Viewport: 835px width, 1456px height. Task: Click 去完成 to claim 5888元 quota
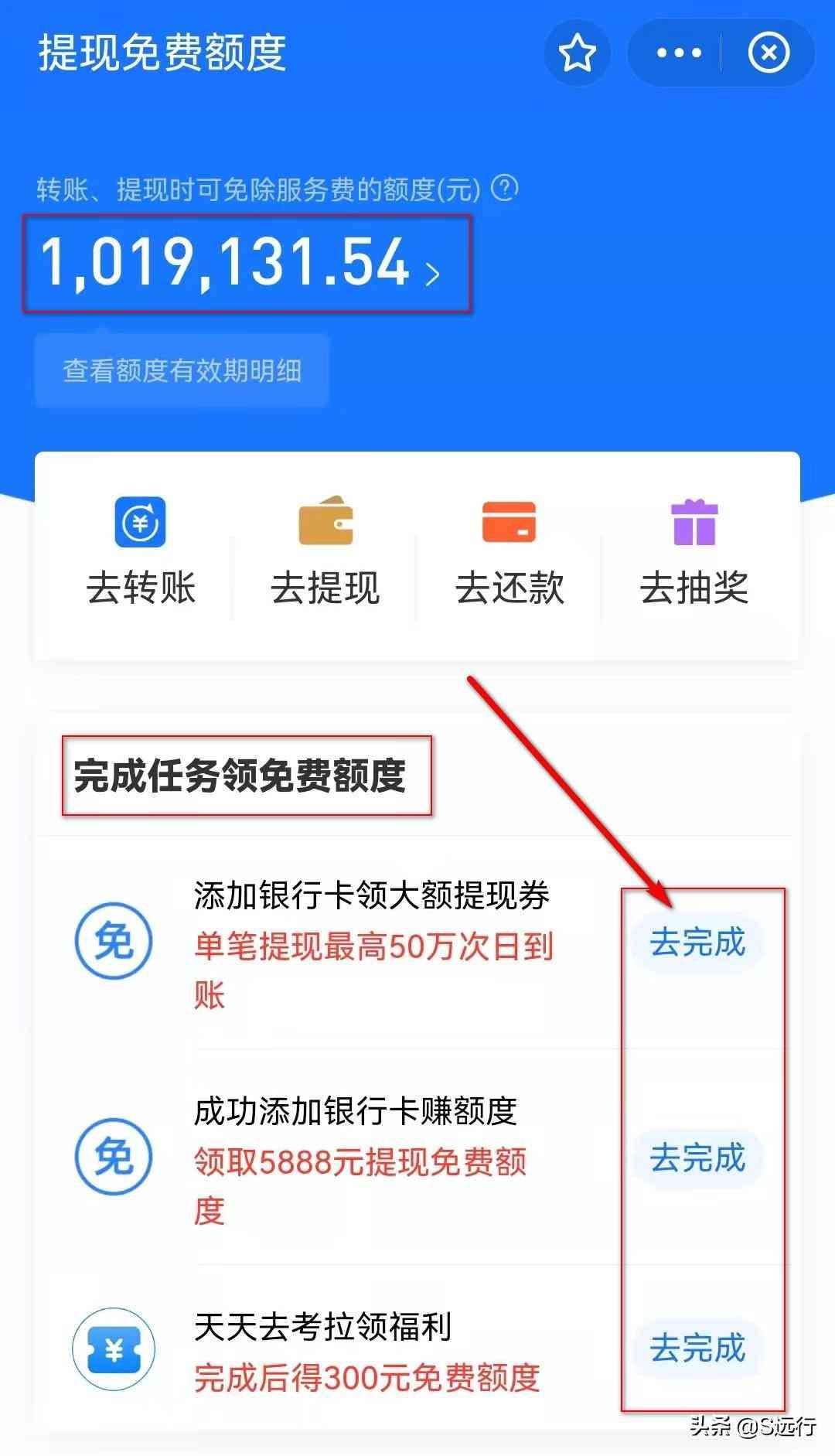697,1158
